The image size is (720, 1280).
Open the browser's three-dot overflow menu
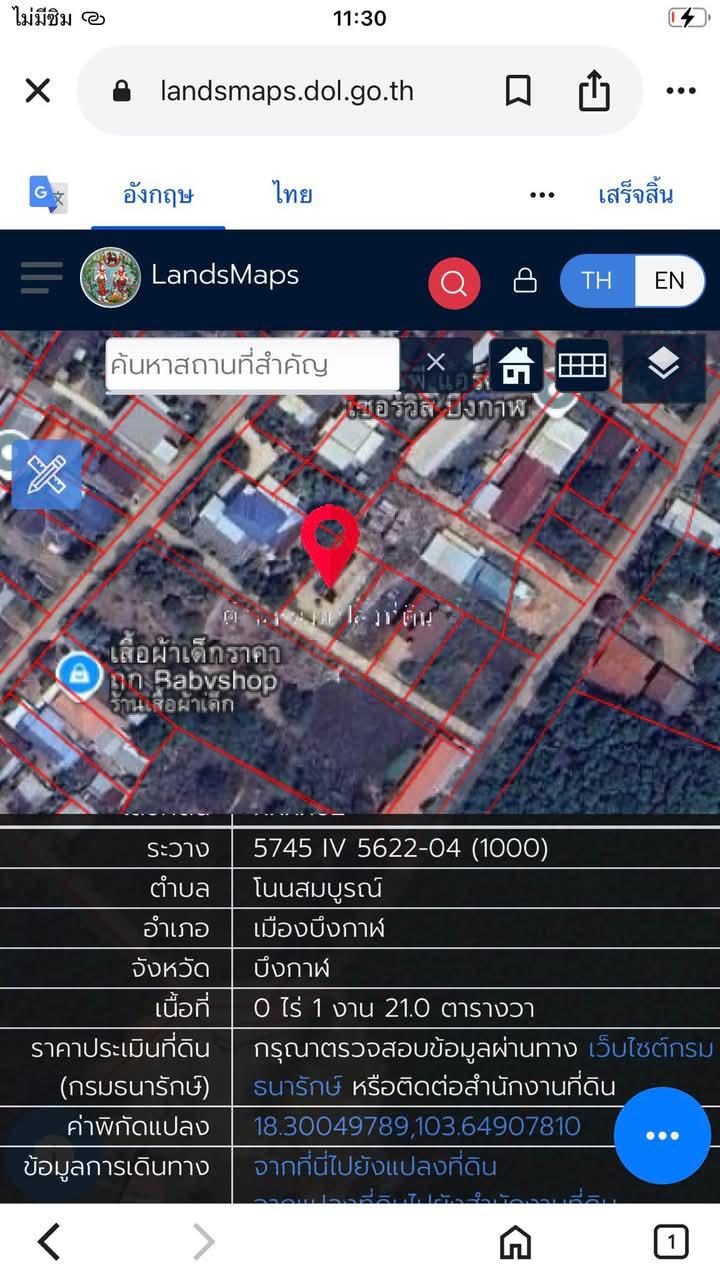tap(681, 91)
